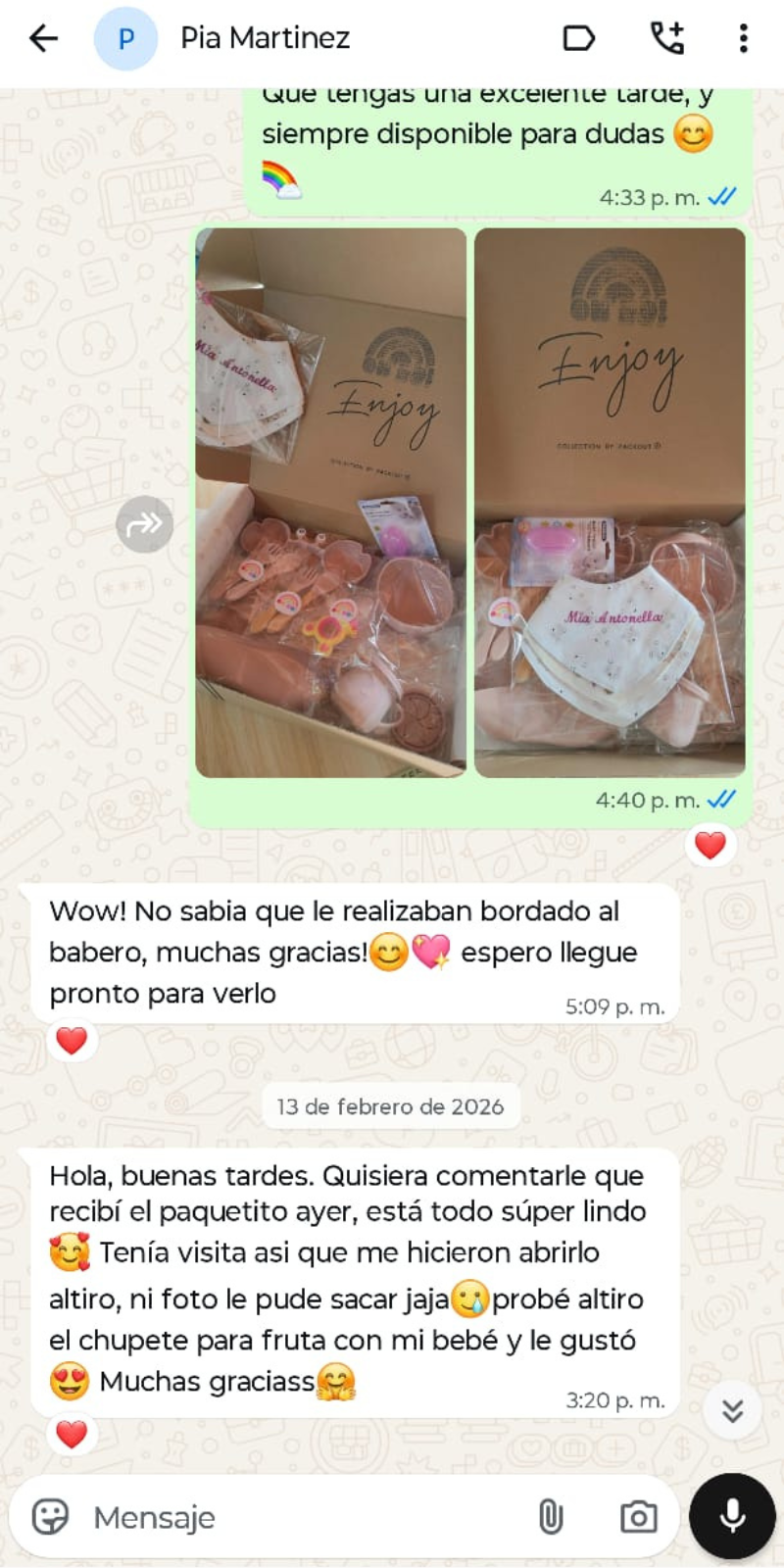This screenshot has width=784, height=1568.
Task: Record a voice message
Action: point(732,1516)
